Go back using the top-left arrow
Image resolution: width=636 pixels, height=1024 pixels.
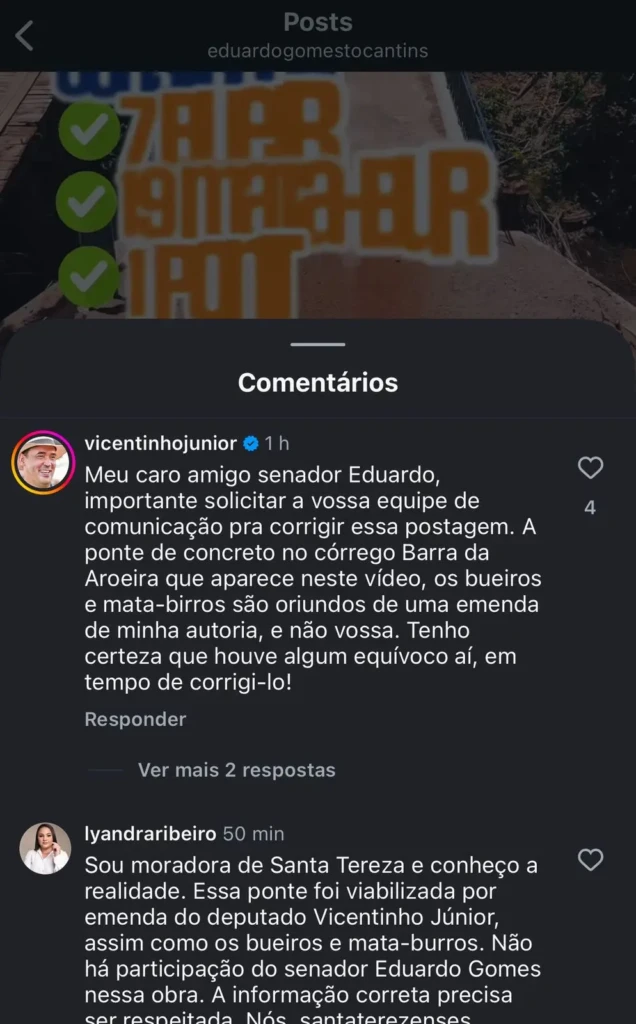(25, 36)
